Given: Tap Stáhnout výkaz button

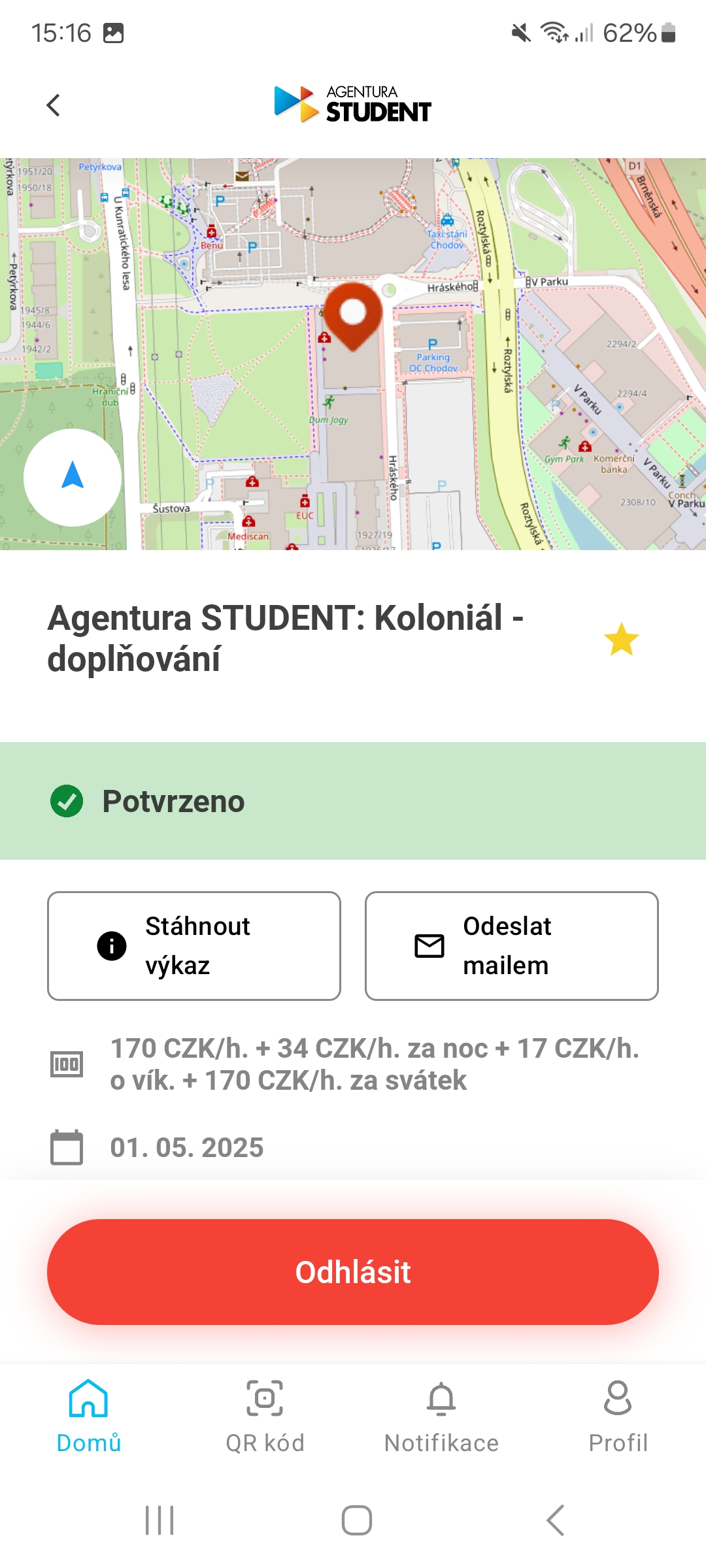Looking at the screenshot, I should pos(194,946).
